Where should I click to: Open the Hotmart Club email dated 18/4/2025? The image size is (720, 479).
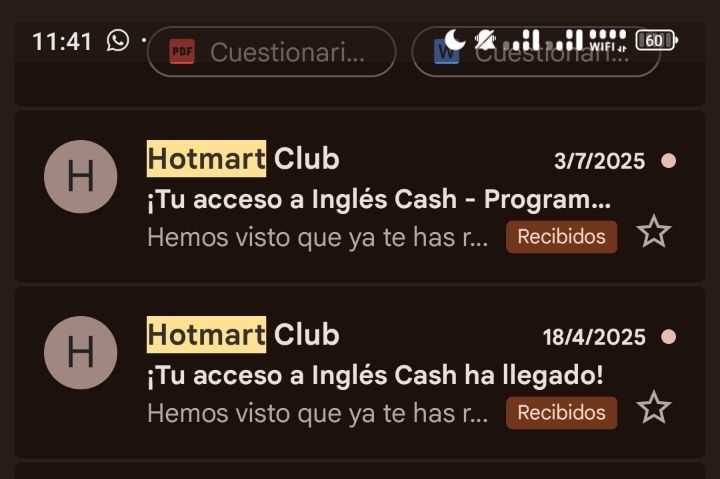click(380, 376)
